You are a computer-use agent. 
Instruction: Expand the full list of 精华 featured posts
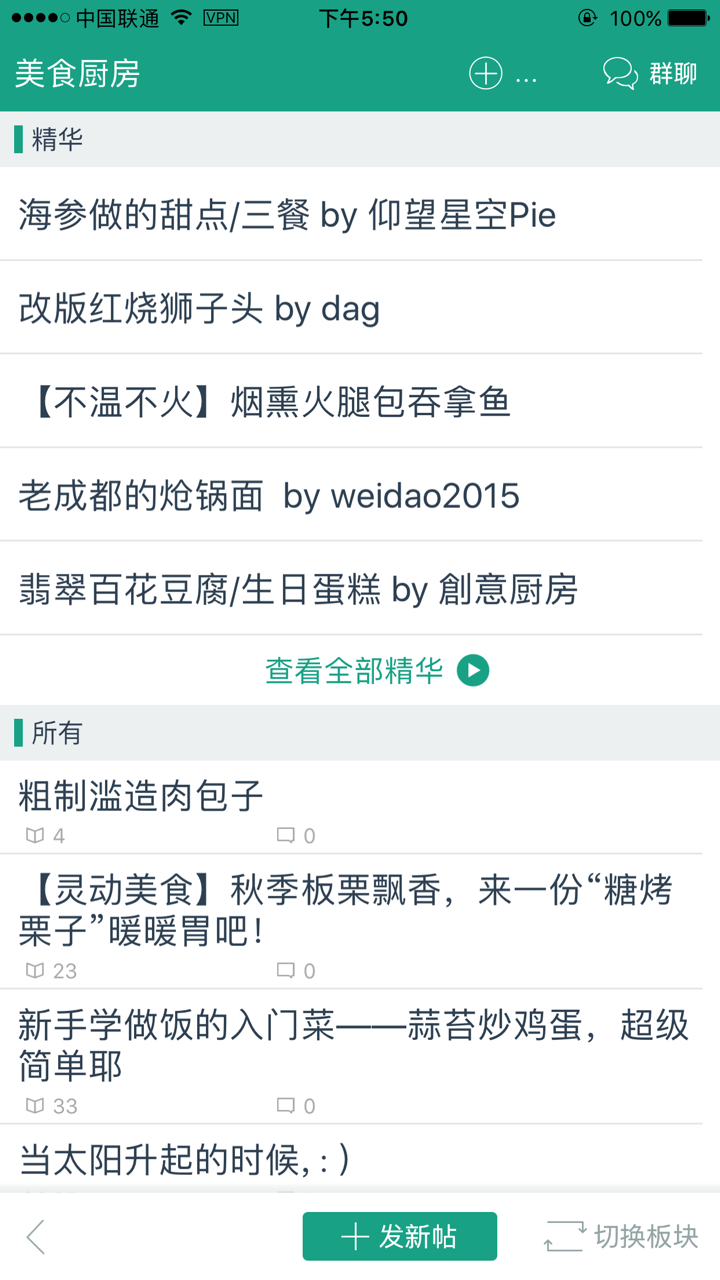pos(354,669)
